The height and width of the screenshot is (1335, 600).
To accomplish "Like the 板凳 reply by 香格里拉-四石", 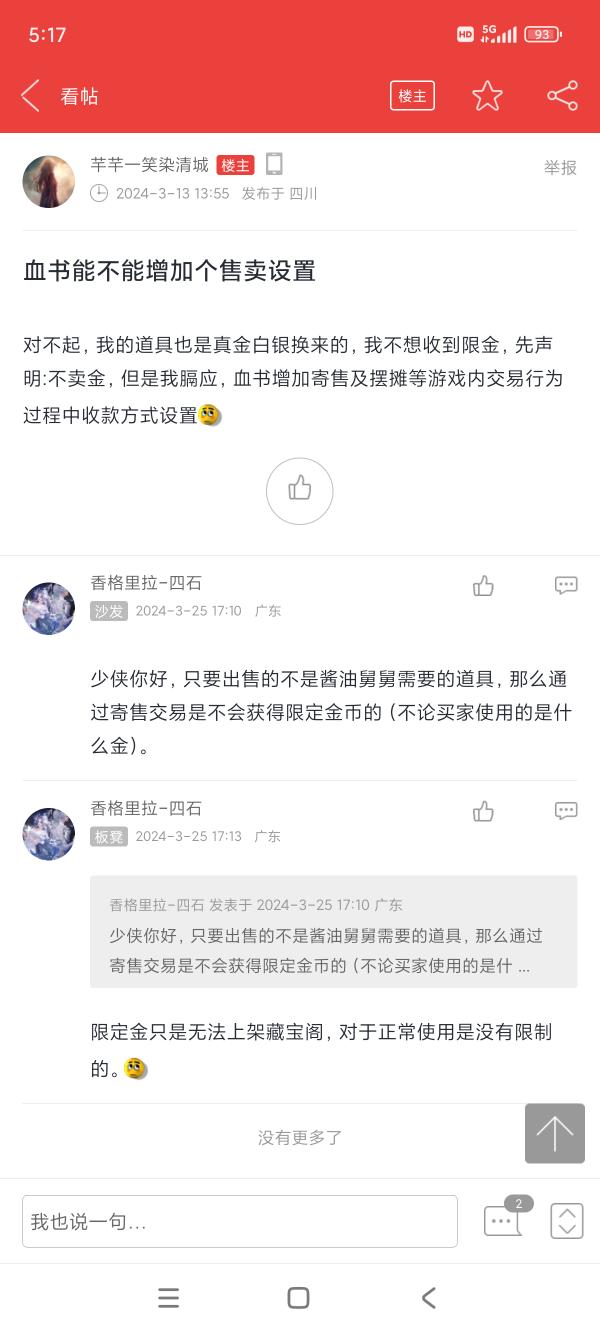I will point(484,811).
